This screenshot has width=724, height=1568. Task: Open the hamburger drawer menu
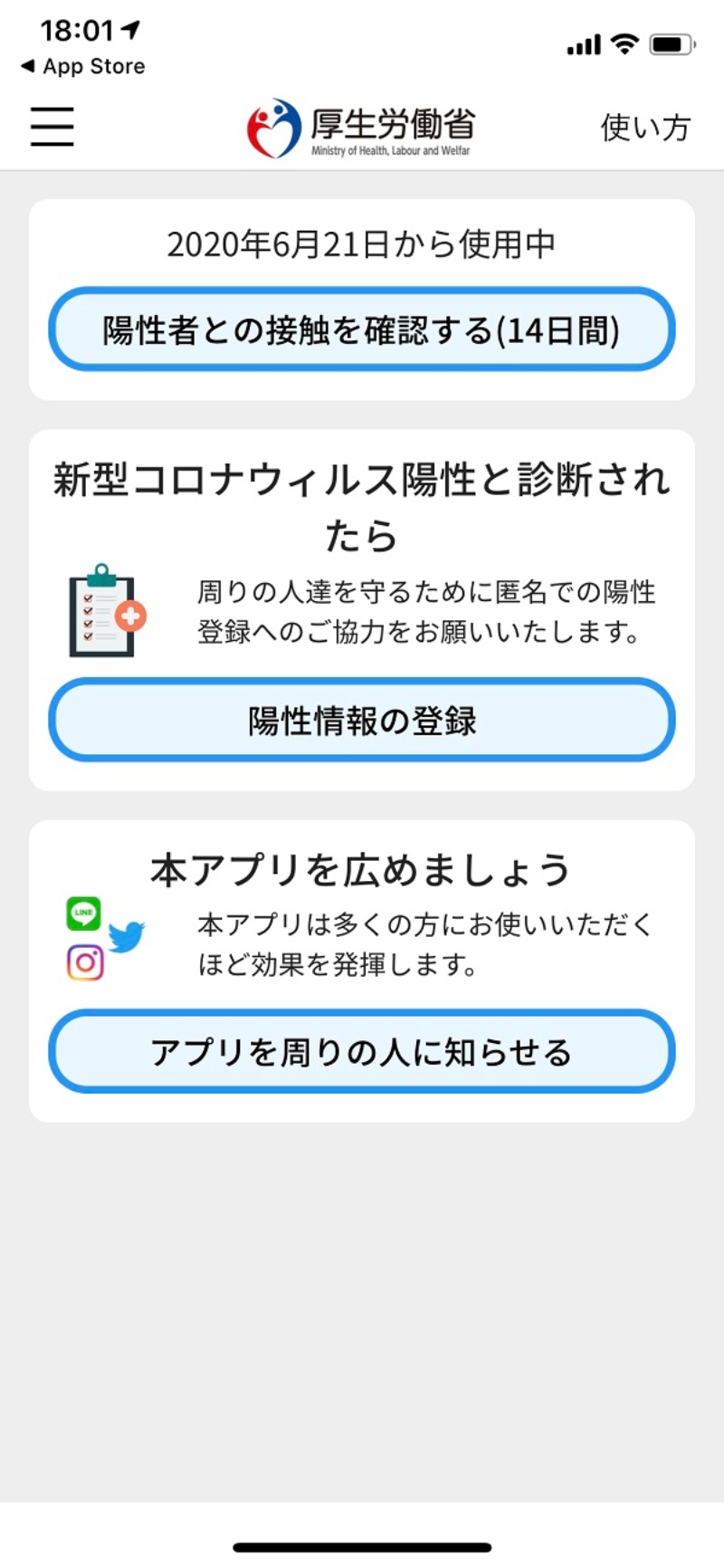coord(52,126)
